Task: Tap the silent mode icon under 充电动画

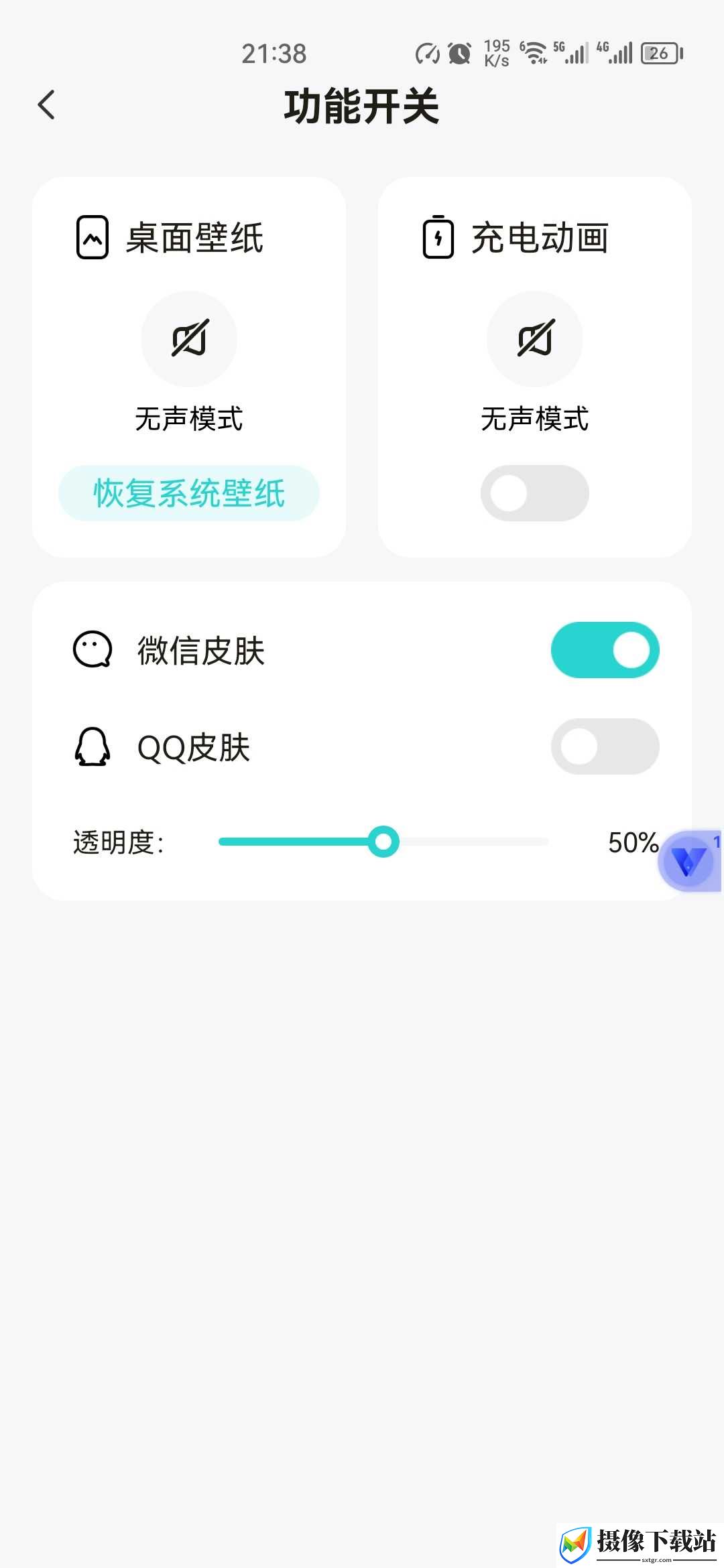Action: [535, 339]
